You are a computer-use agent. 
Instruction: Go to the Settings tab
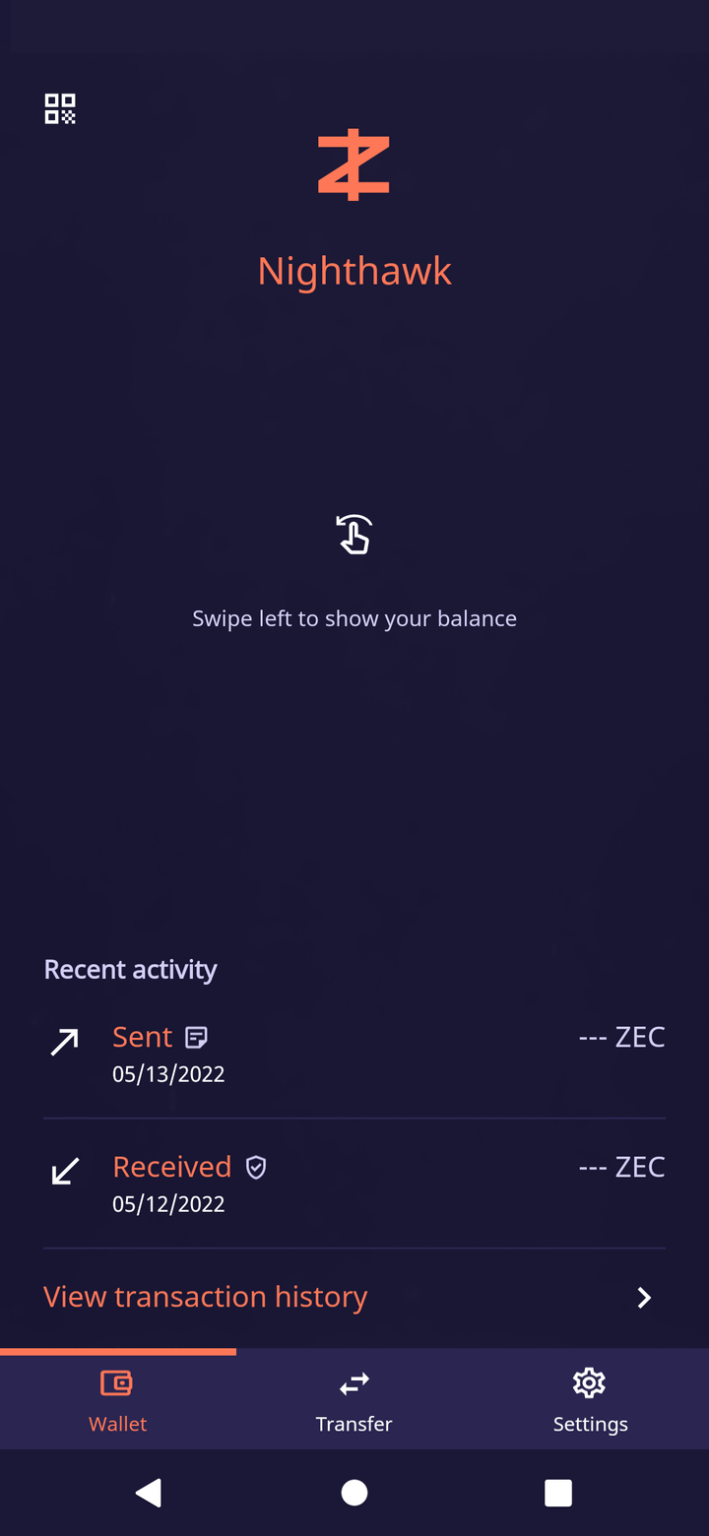tap(590, 1400)
